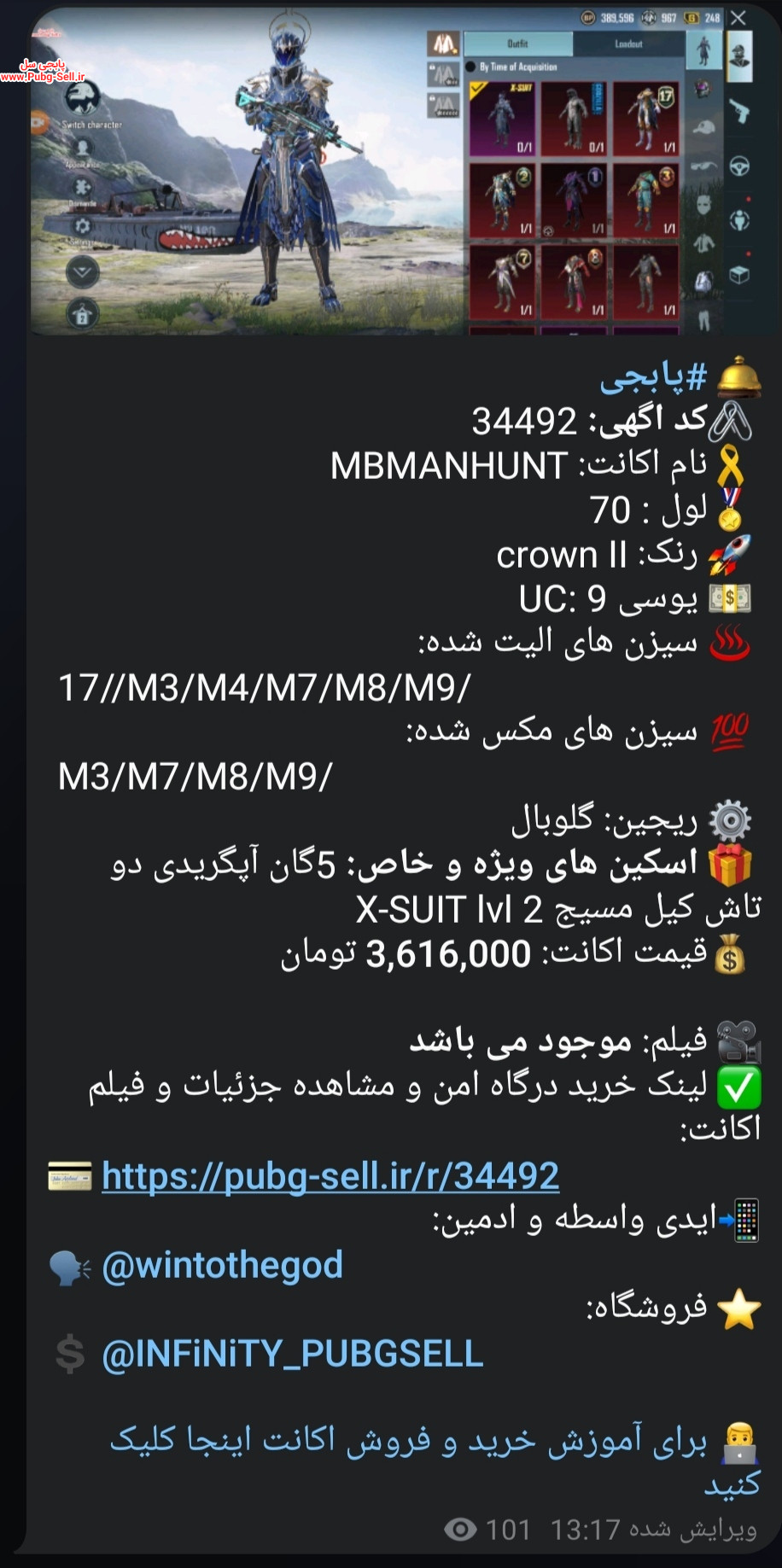Image resolution: width=782 pixels, height=1568 pixels.
Task: Open the PUBG account screenshot image
Action: point(391,171)
